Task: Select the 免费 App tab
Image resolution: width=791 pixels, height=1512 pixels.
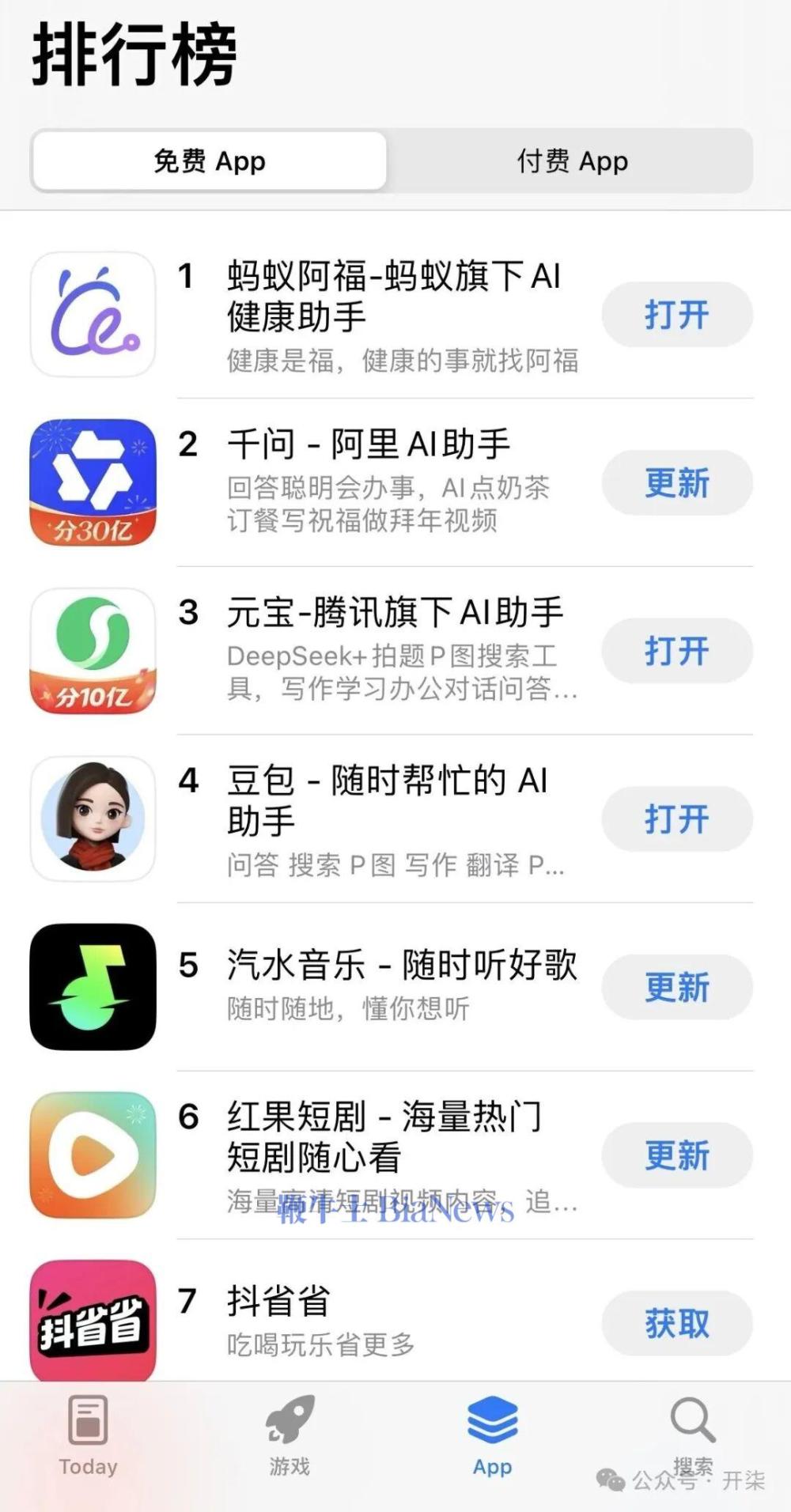Action: (209, 161)
